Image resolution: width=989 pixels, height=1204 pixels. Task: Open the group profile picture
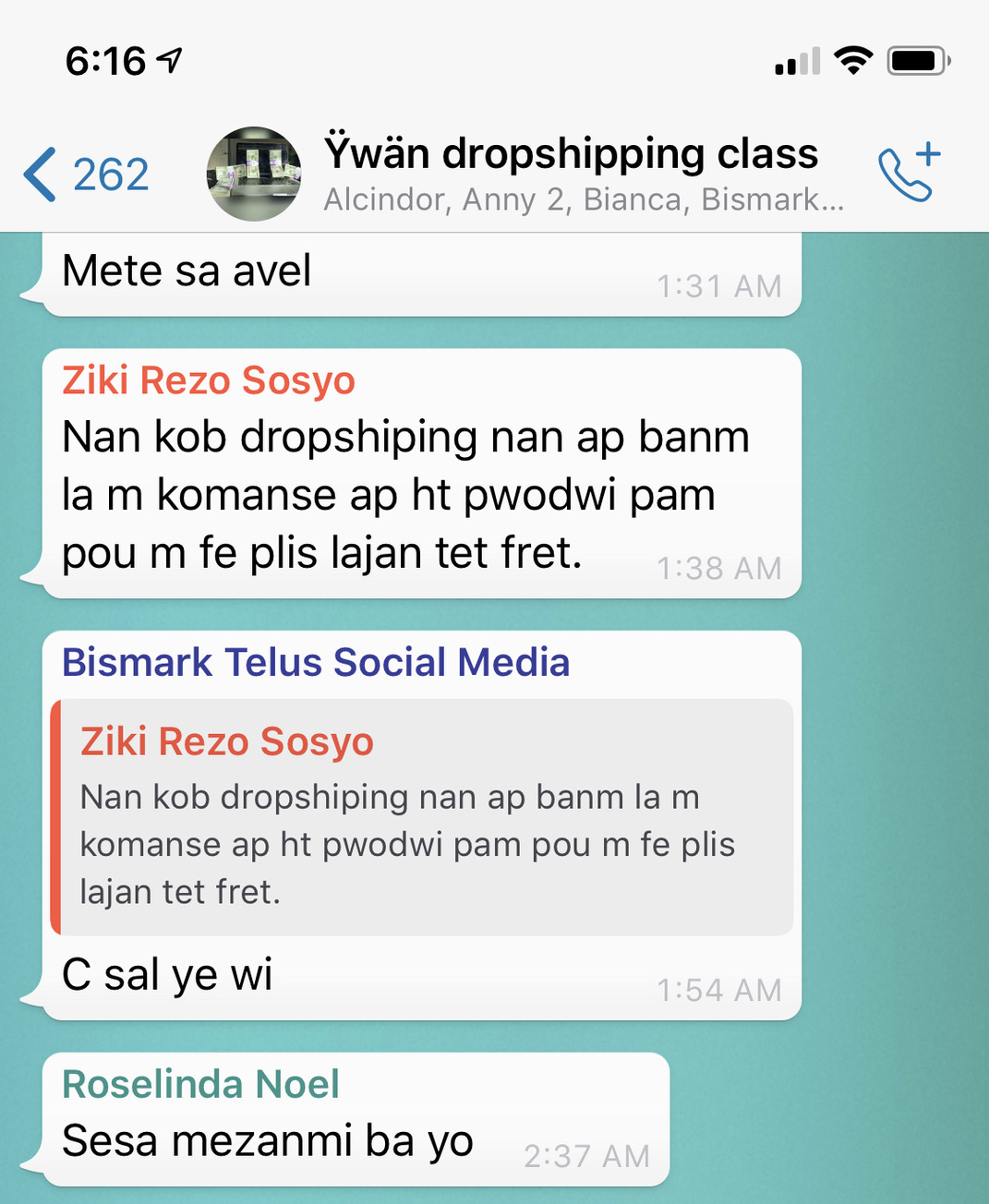coord(253,174)
